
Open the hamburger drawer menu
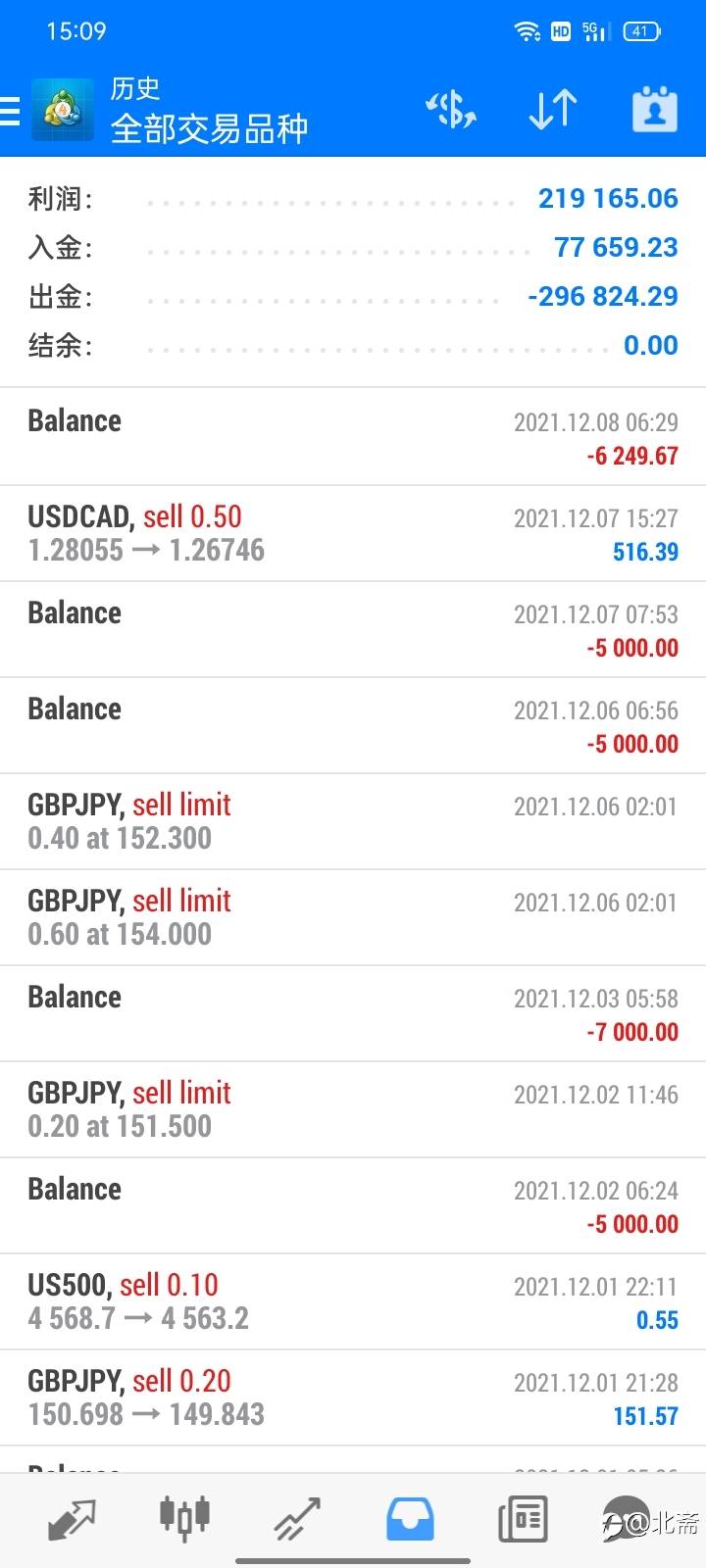pyautogui.click(x=10, y=111)
